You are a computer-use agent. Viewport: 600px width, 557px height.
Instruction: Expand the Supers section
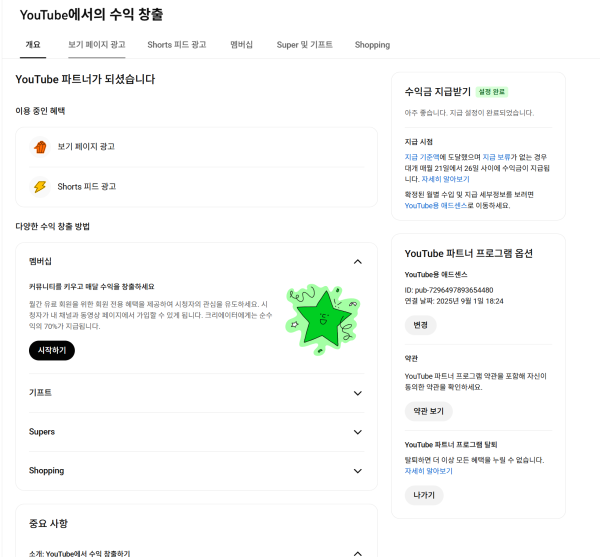click(x=358, y=432)
